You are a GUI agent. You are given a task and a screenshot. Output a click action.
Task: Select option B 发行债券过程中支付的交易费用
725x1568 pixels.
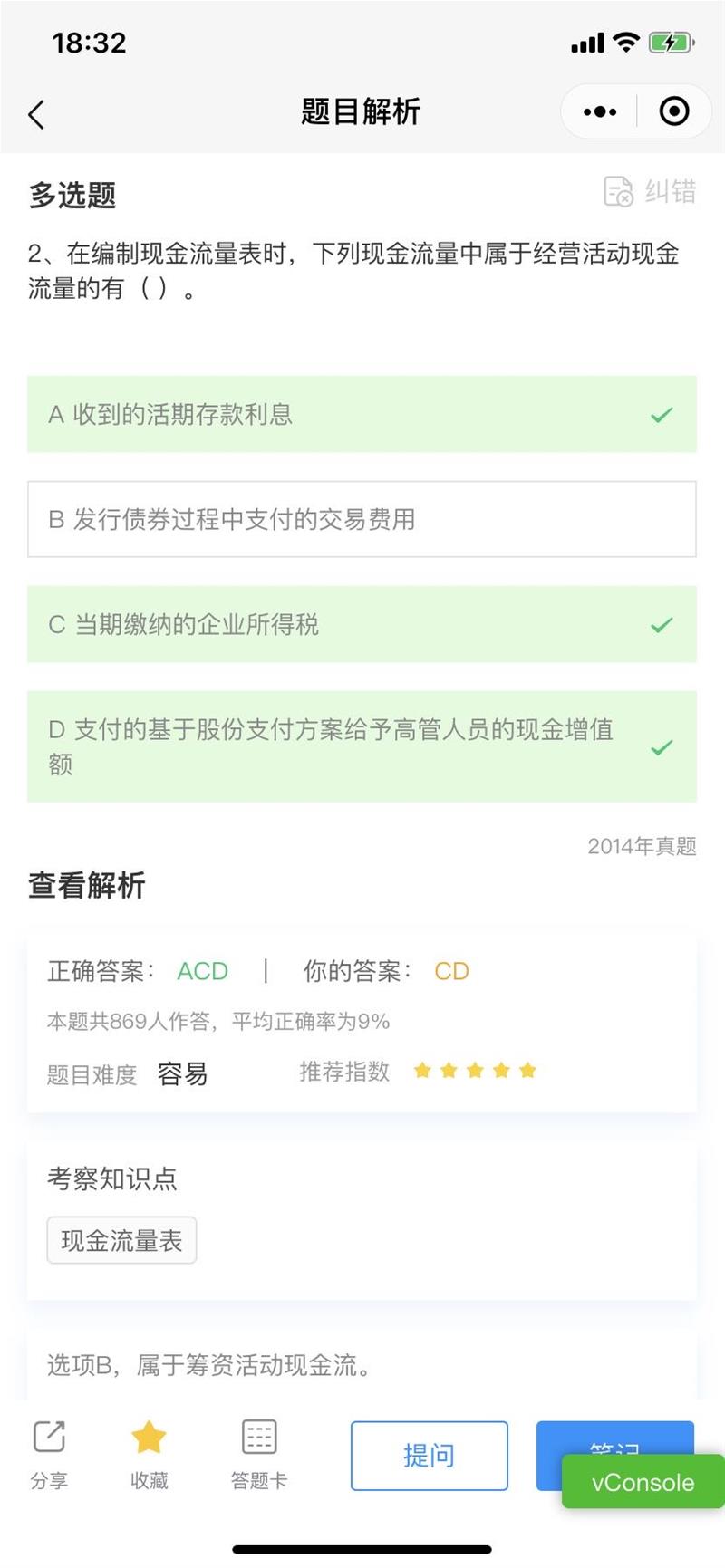click(x=362, y=519)
